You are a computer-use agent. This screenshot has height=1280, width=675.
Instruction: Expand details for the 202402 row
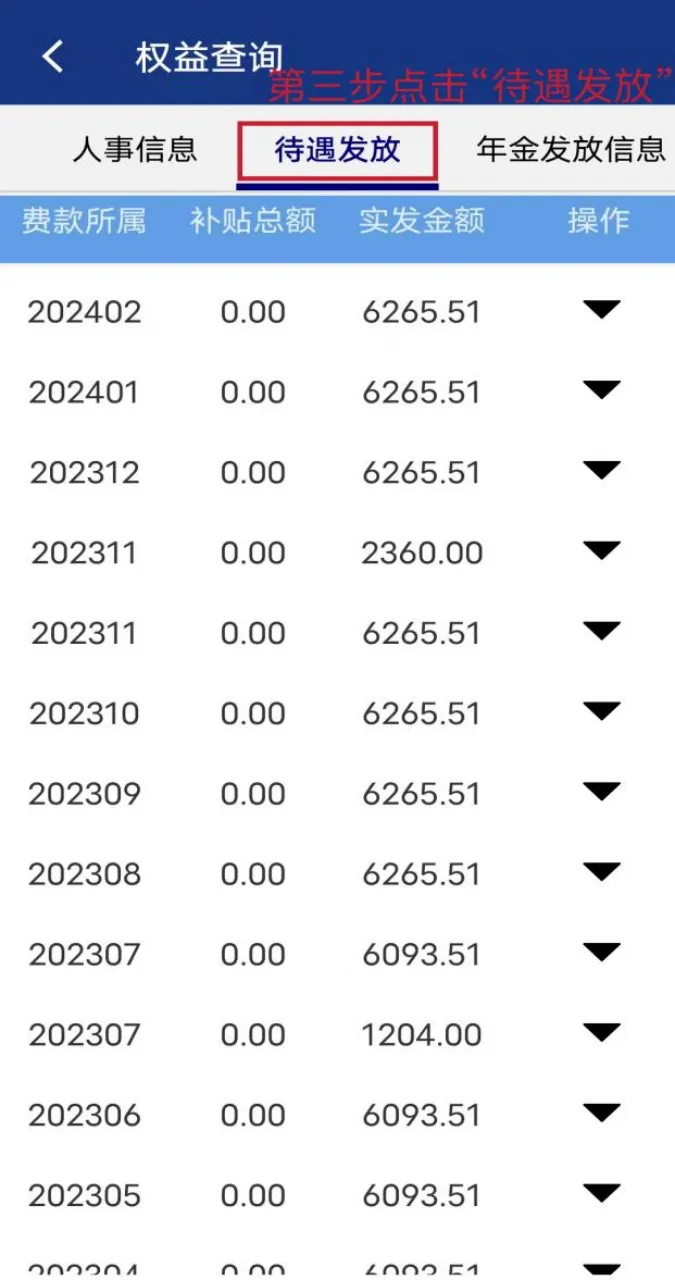click(602, 310)
